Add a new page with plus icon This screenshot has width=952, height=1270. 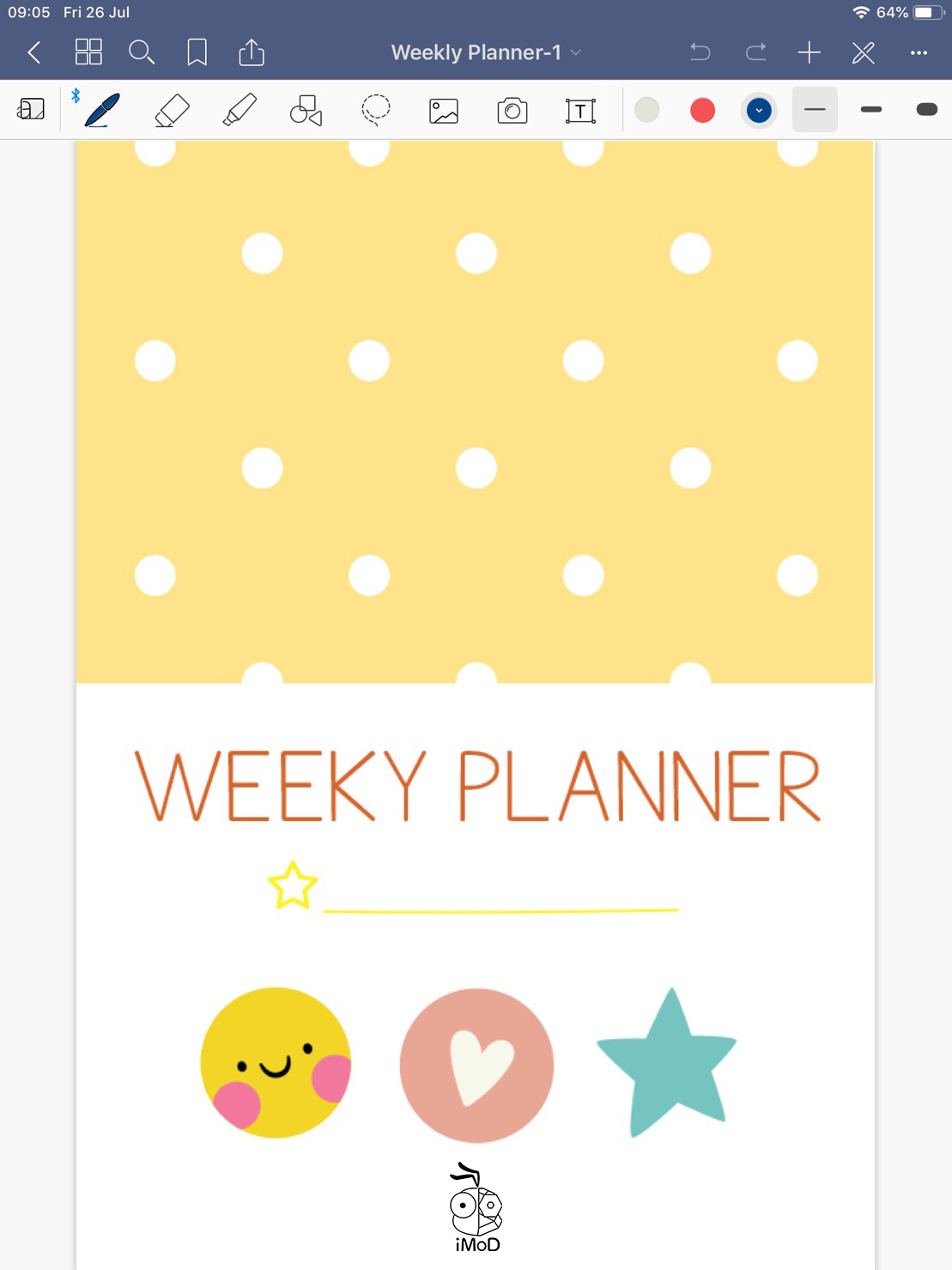[809, 52]
